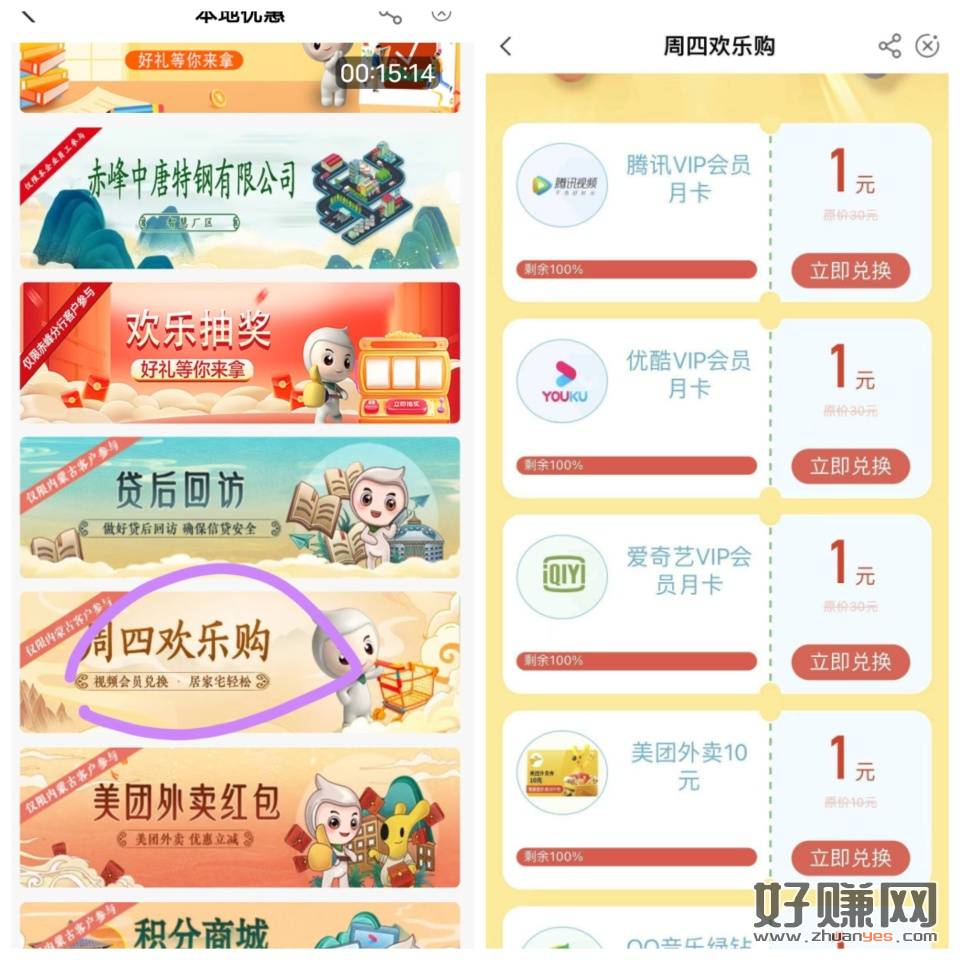Screen dimensions: 960x960
Task: Close the 周四欢乐购 mini program
Action: [928, 46]
